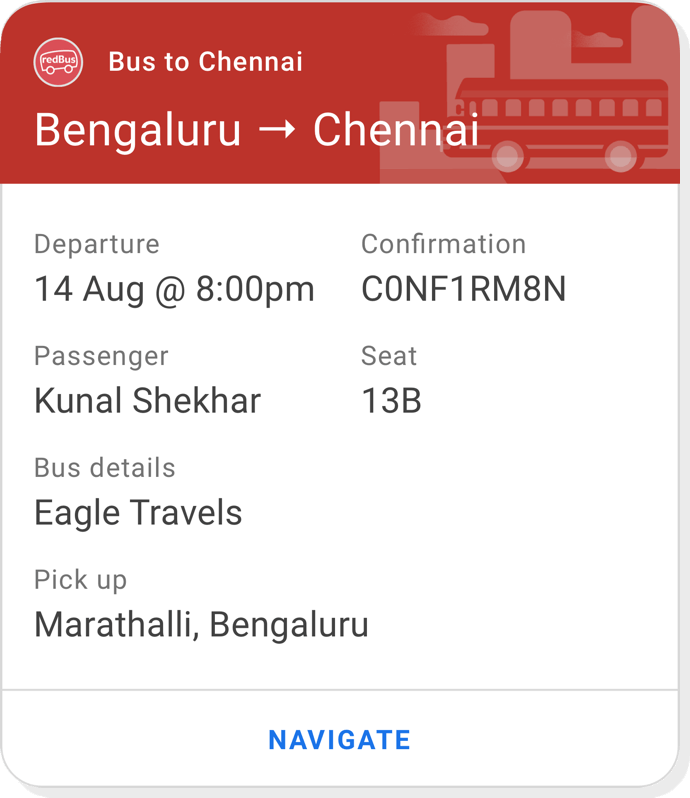Tap the NAVIGATE button
This screenshot has height=798, width=690.
click(x=340, y=740)
